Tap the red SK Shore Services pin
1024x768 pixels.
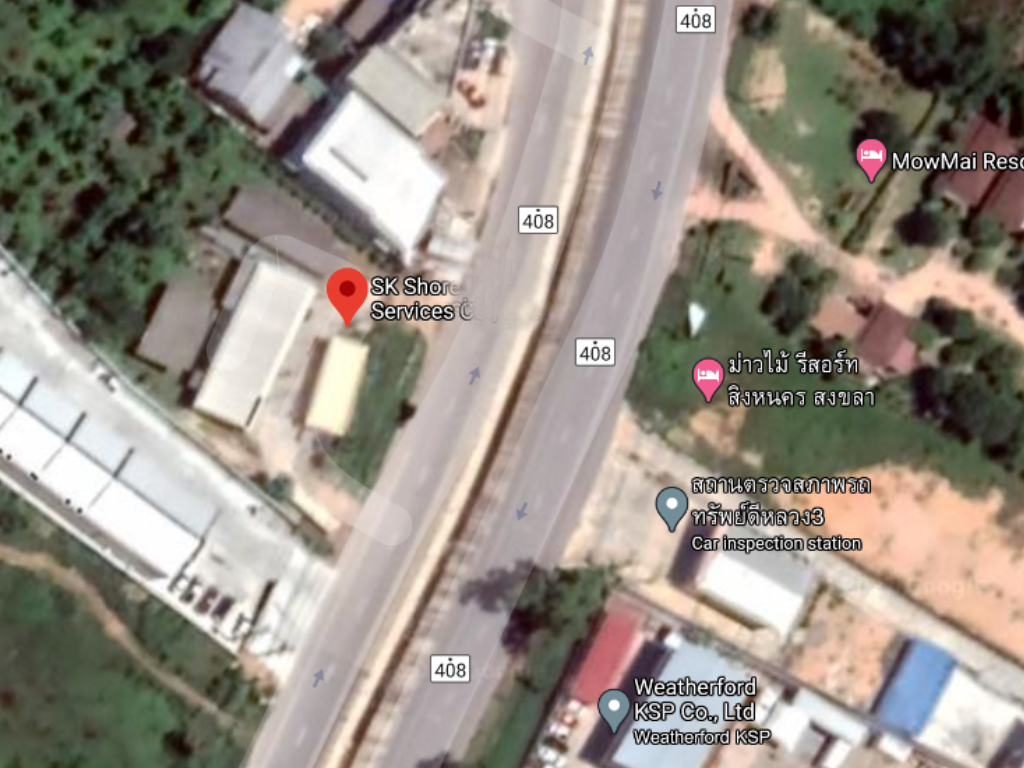(347, 293)
